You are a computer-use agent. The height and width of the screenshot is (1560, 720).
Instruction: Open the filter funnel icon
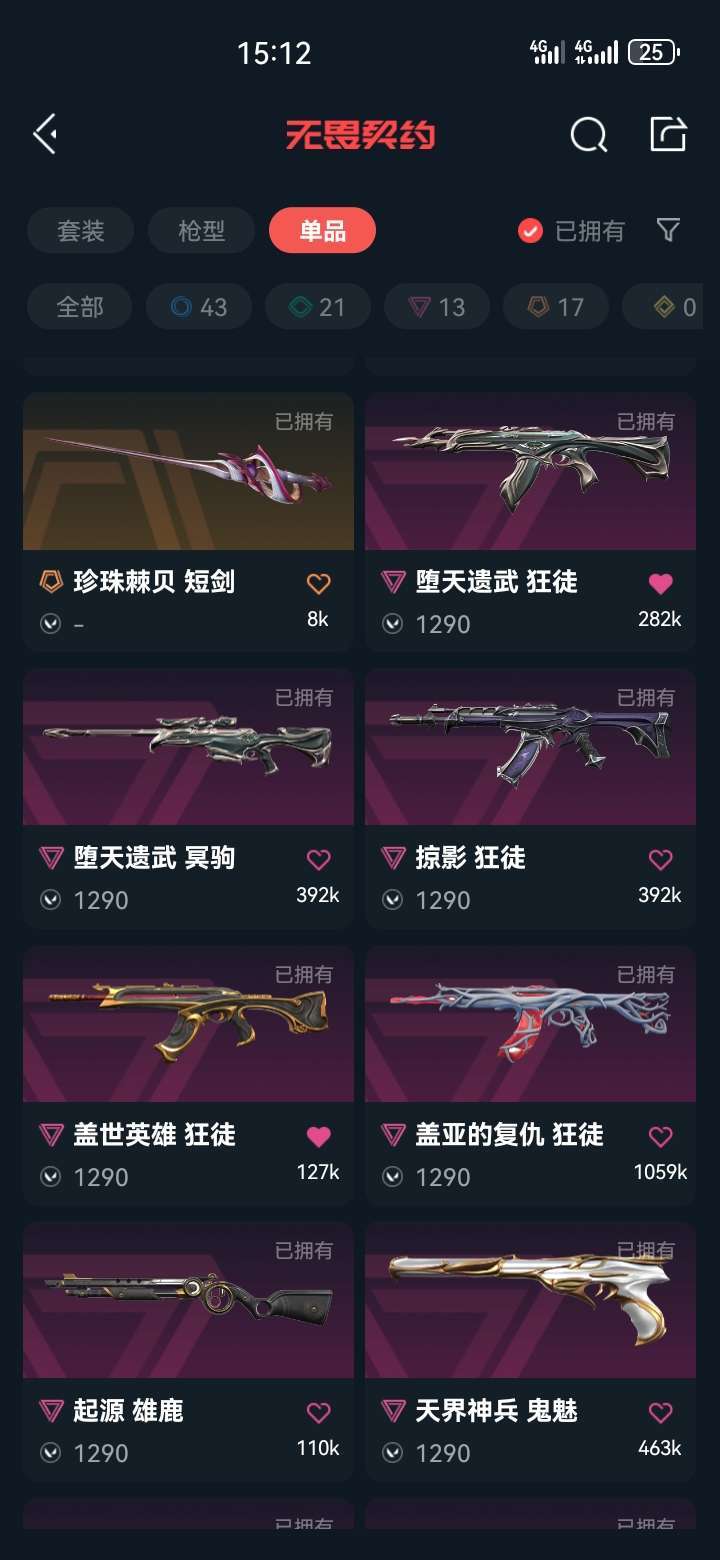(x=668, y=231)
